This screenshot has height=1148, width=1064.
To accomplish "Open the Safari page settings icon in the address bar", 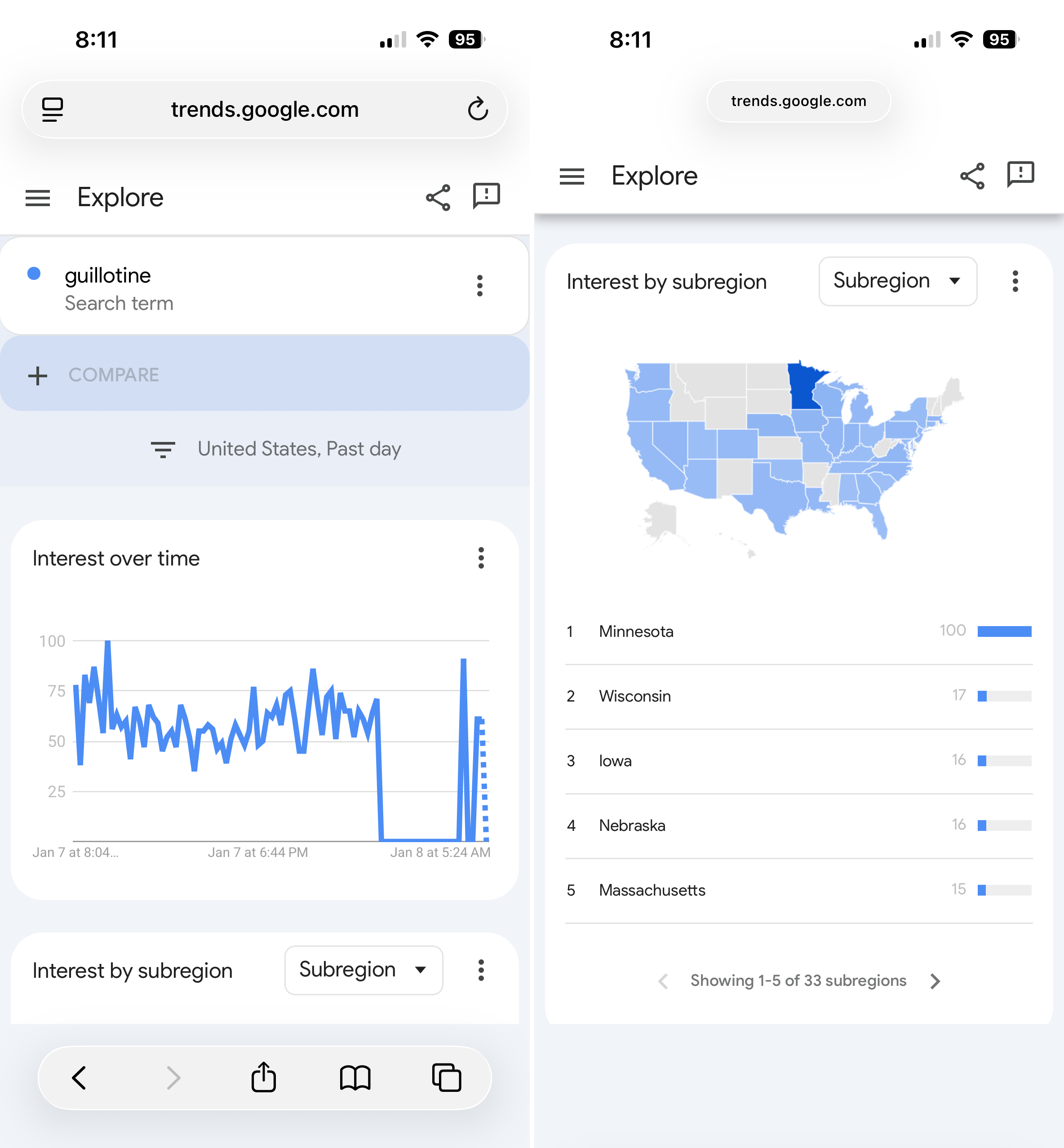I will tap(53, 109).
